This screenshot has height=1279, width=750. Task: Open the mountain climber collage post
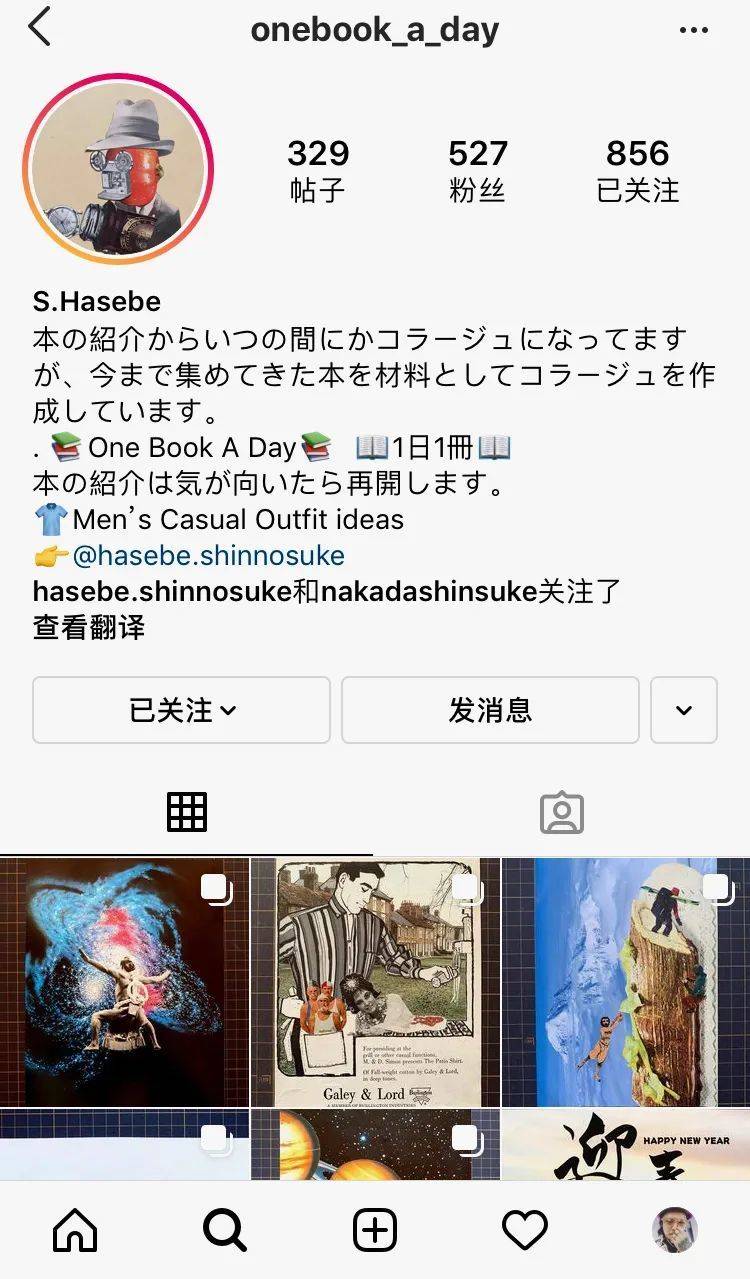pos(626,982)
